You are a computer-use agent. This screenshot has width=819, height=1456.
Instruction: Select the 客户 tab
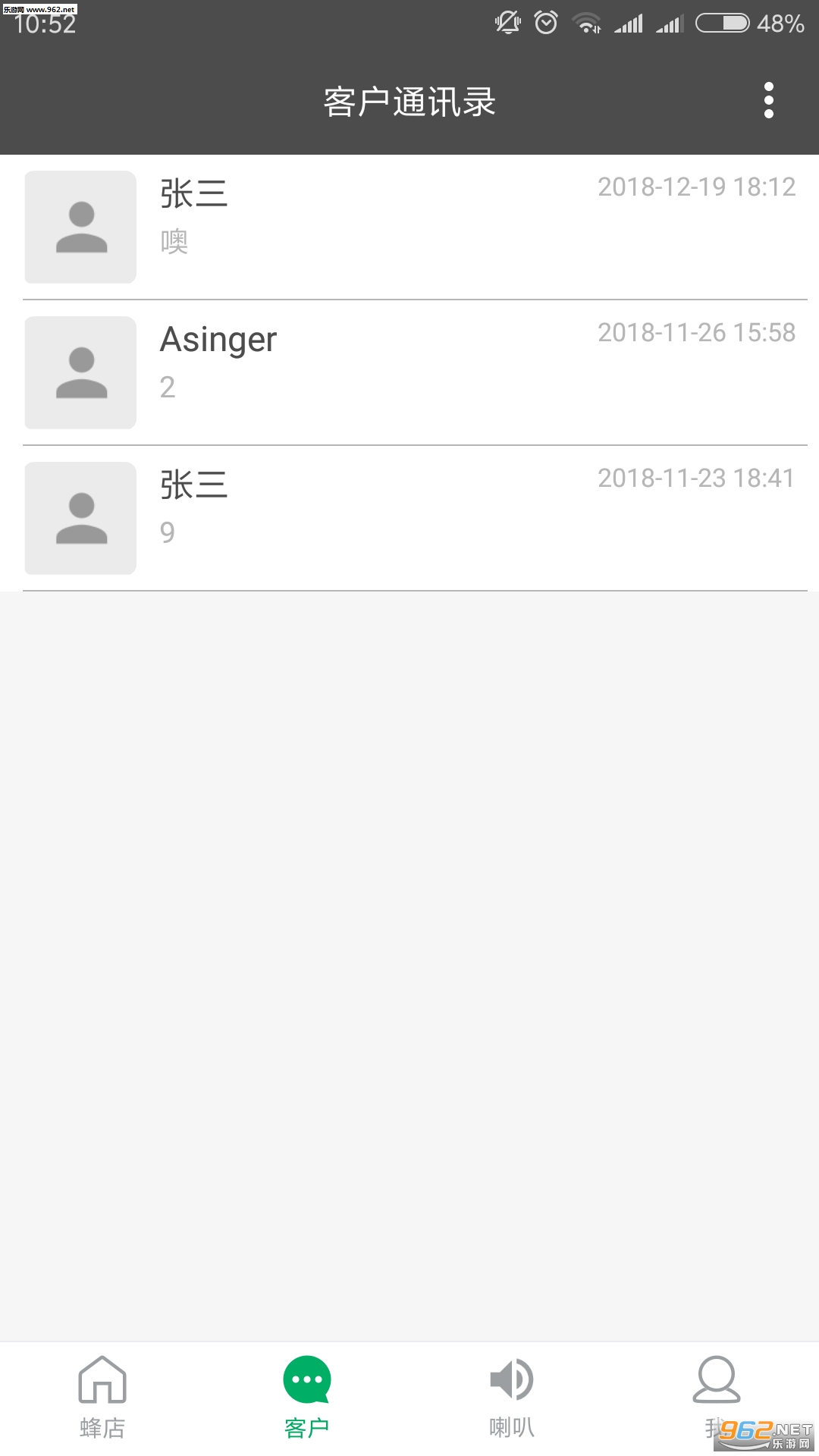click(x=307, y=1397)
